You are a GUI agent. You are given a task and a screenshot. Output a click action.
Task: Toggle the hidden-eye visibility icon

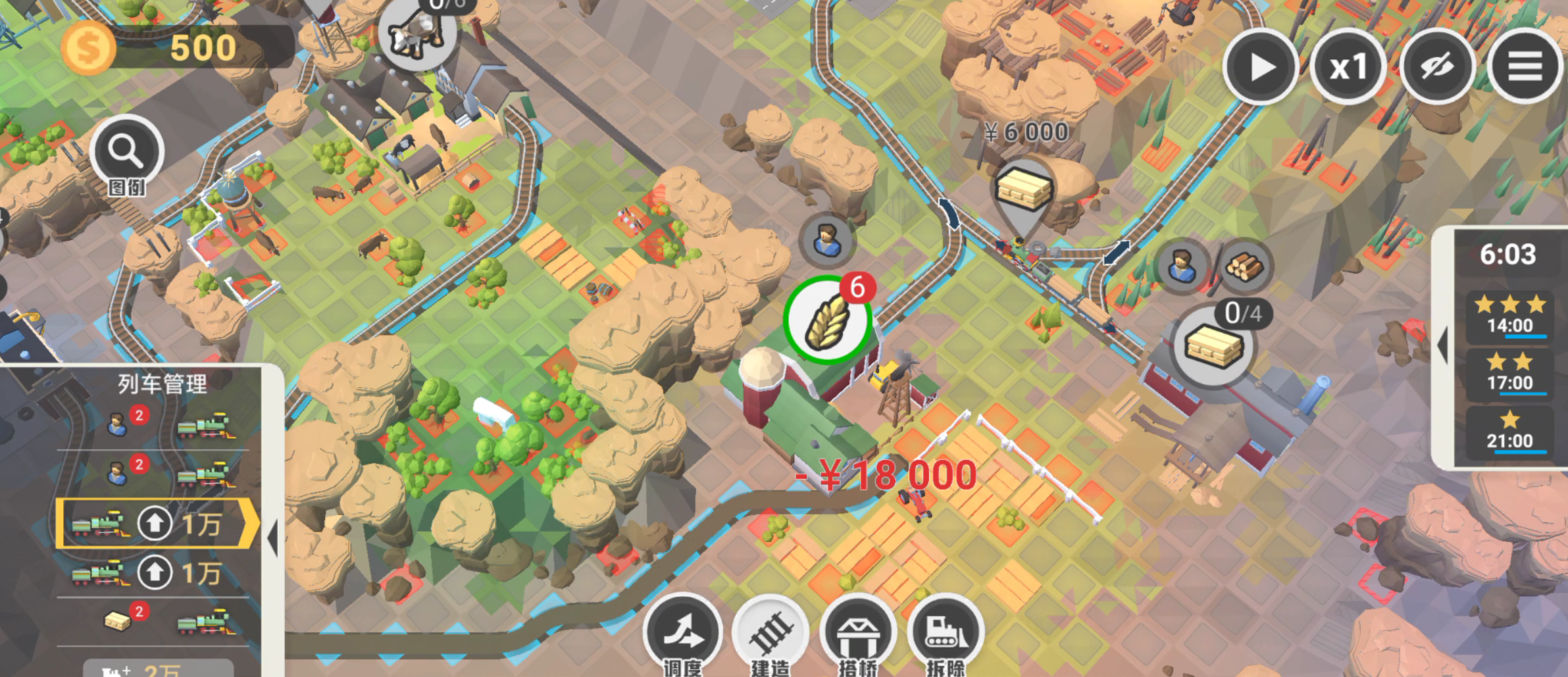pyautogui.click(x=1436, y=67)
